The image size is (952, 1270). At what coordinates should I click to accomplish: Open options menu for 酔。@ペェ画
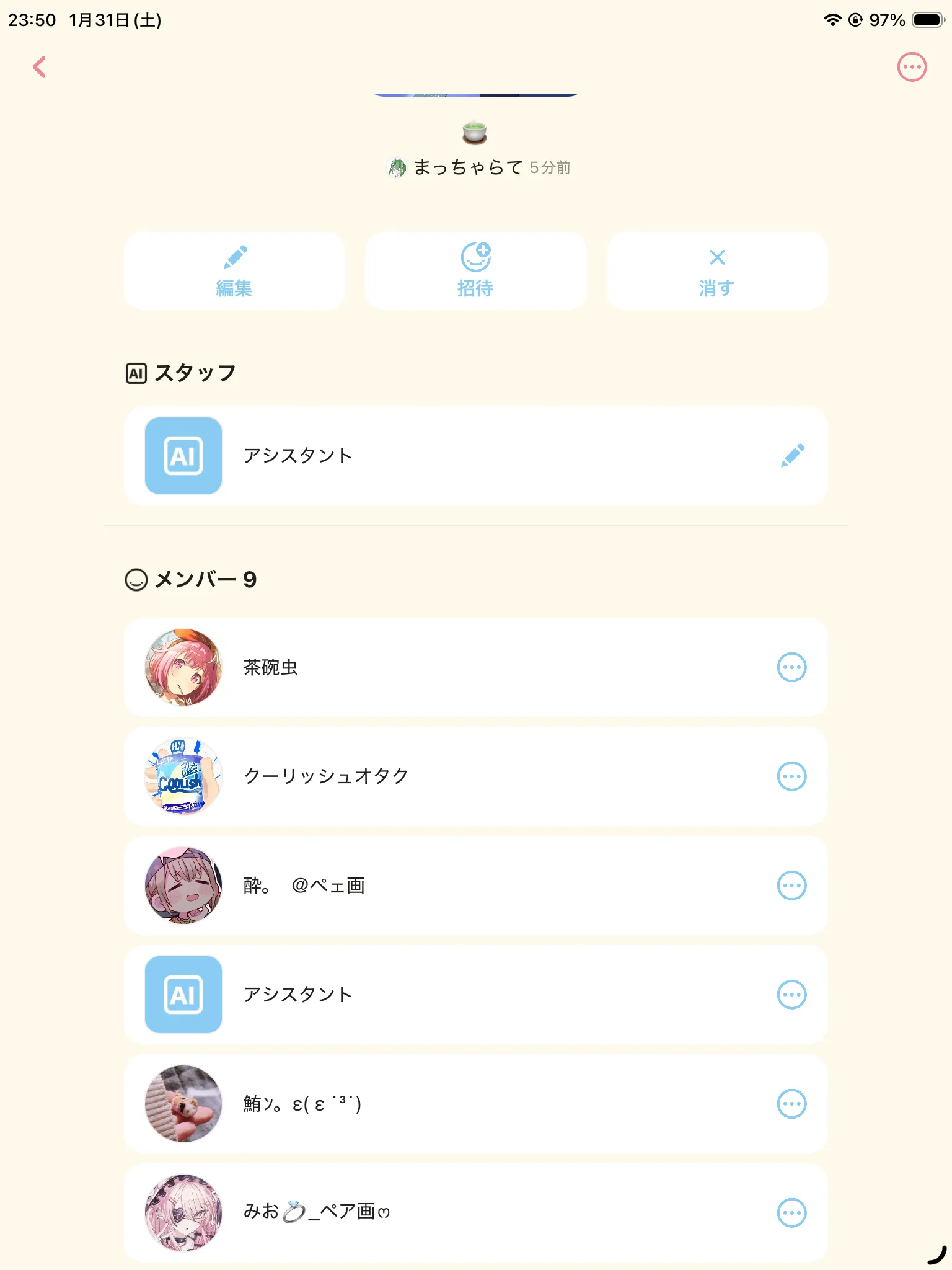tap(791, 886)
